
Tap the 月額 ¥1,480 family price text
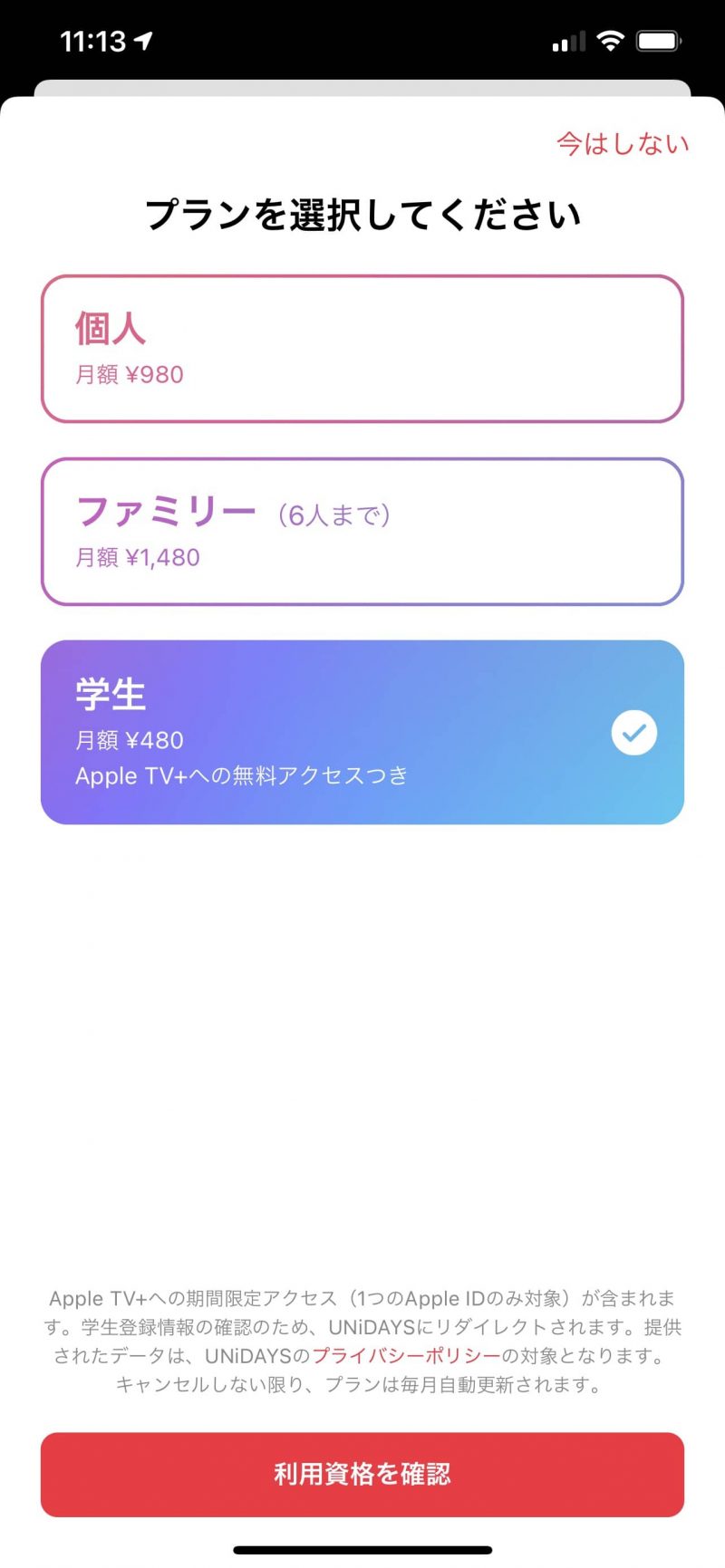(x=138, y=557)
